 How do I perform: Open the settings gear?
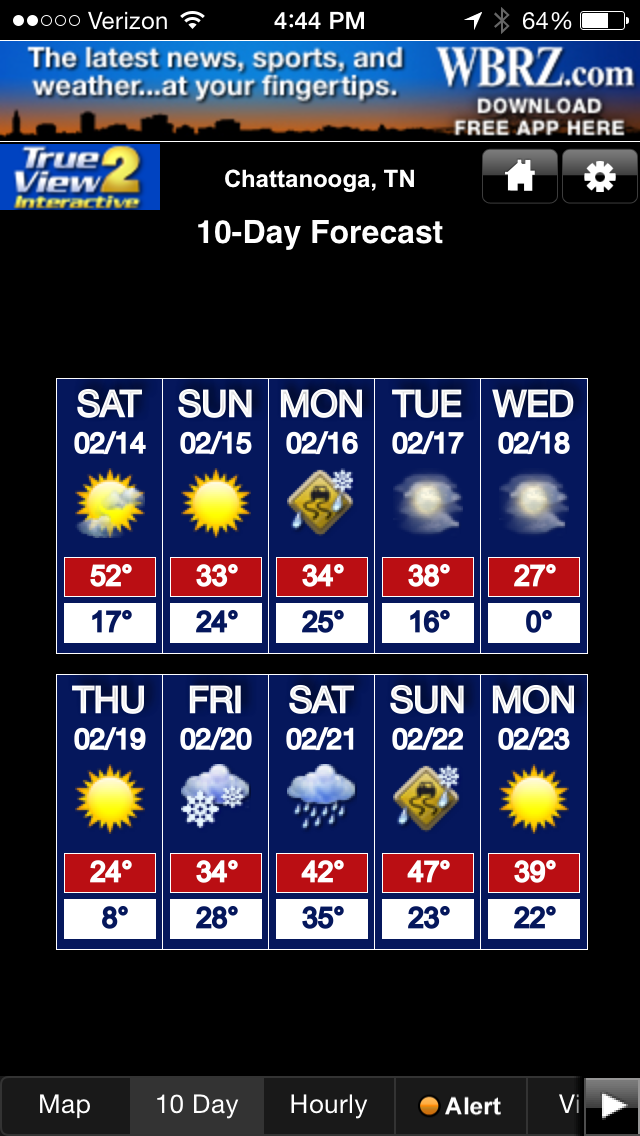click(599, 177)
